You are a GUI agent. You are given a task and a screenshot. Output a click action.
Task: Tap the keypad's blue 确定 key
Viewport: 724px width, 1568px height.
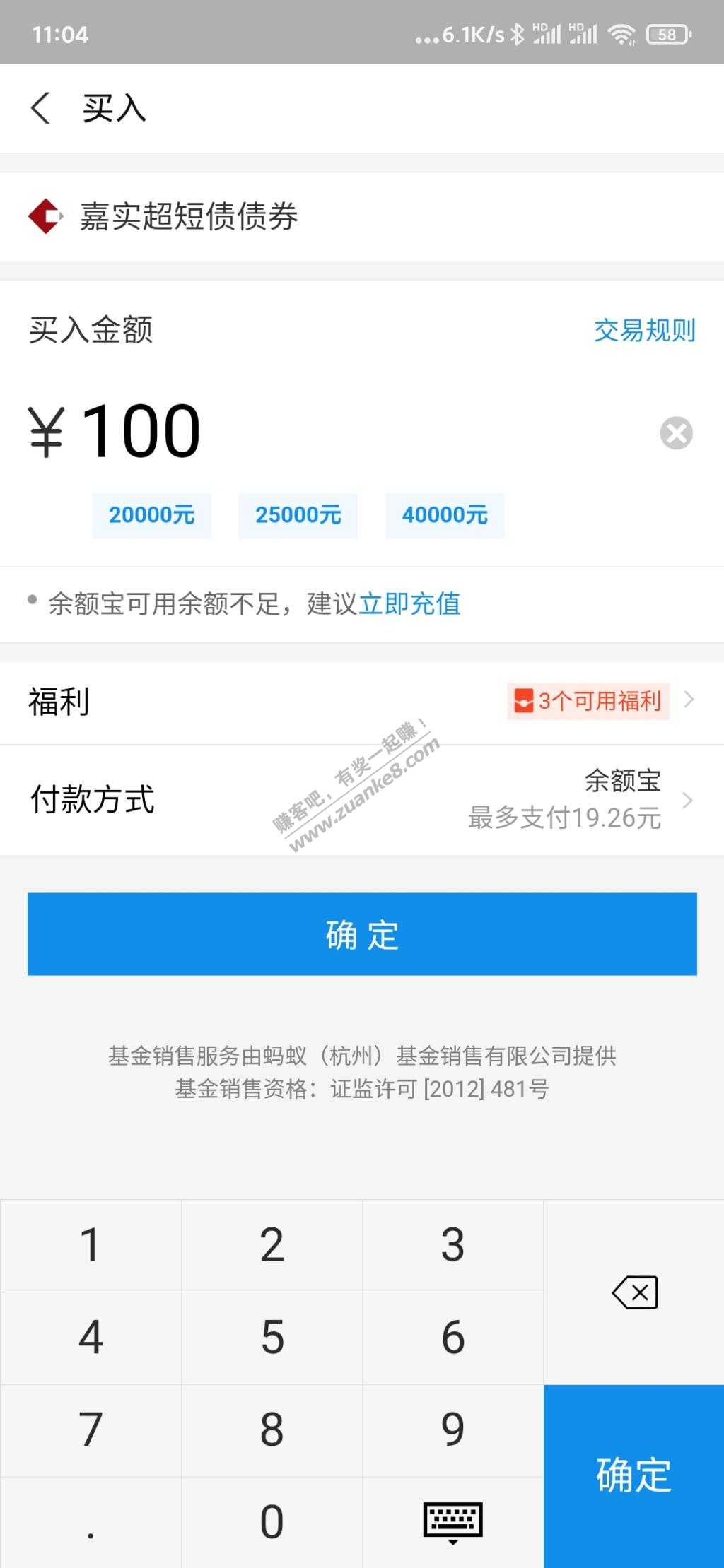[x=633, y=1475]
